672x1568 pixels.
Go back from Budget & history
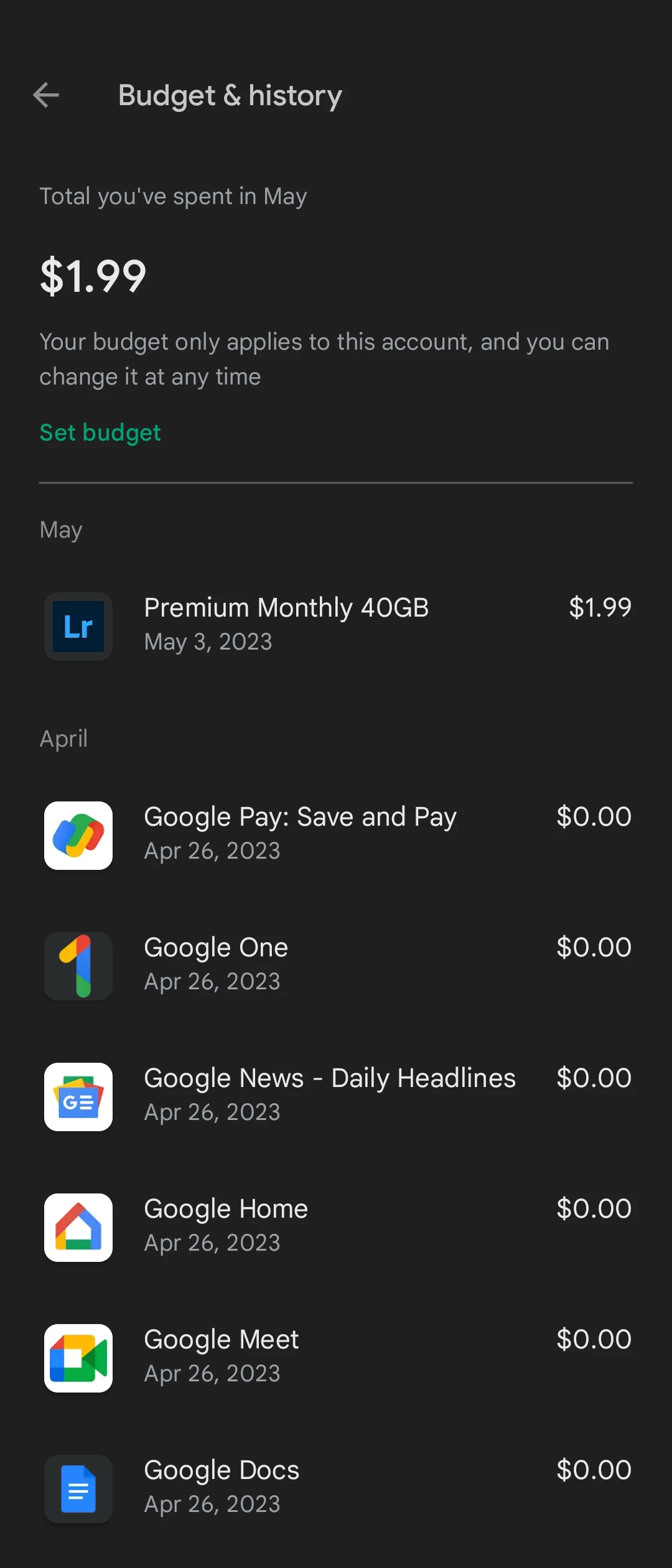pos(46,95)
